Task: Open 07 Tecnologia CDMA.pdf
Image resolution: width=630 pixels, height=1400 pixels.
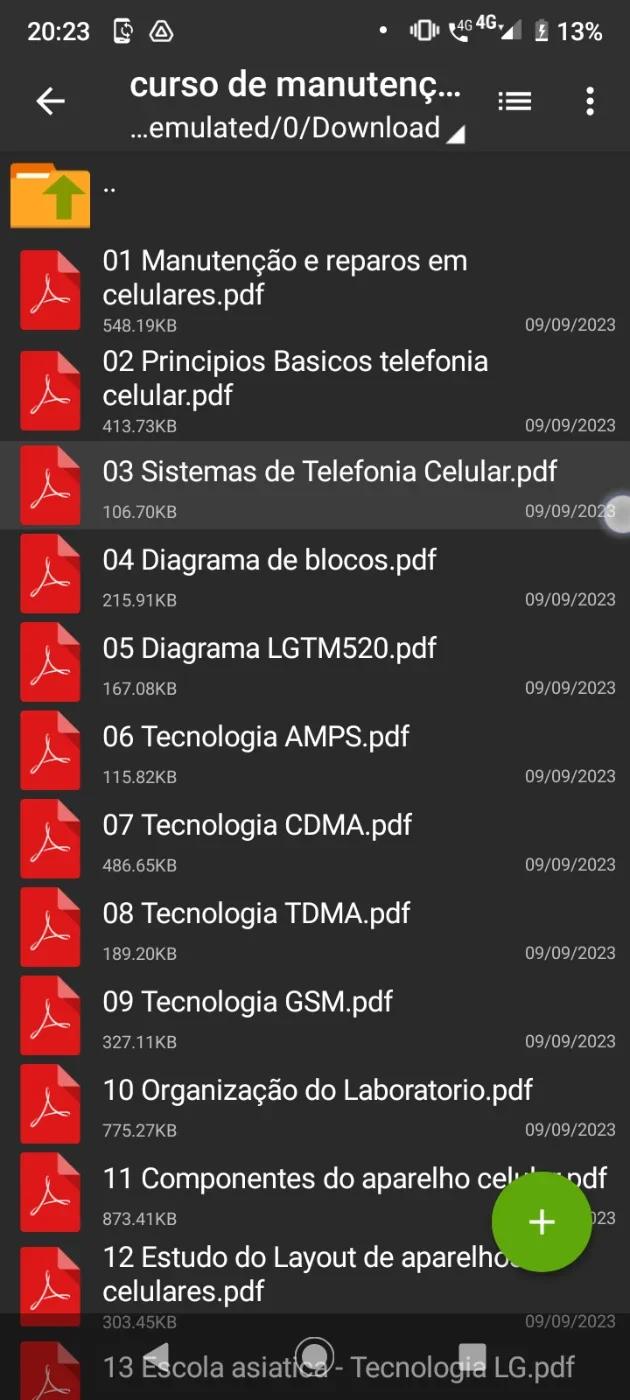Action: 315,839
